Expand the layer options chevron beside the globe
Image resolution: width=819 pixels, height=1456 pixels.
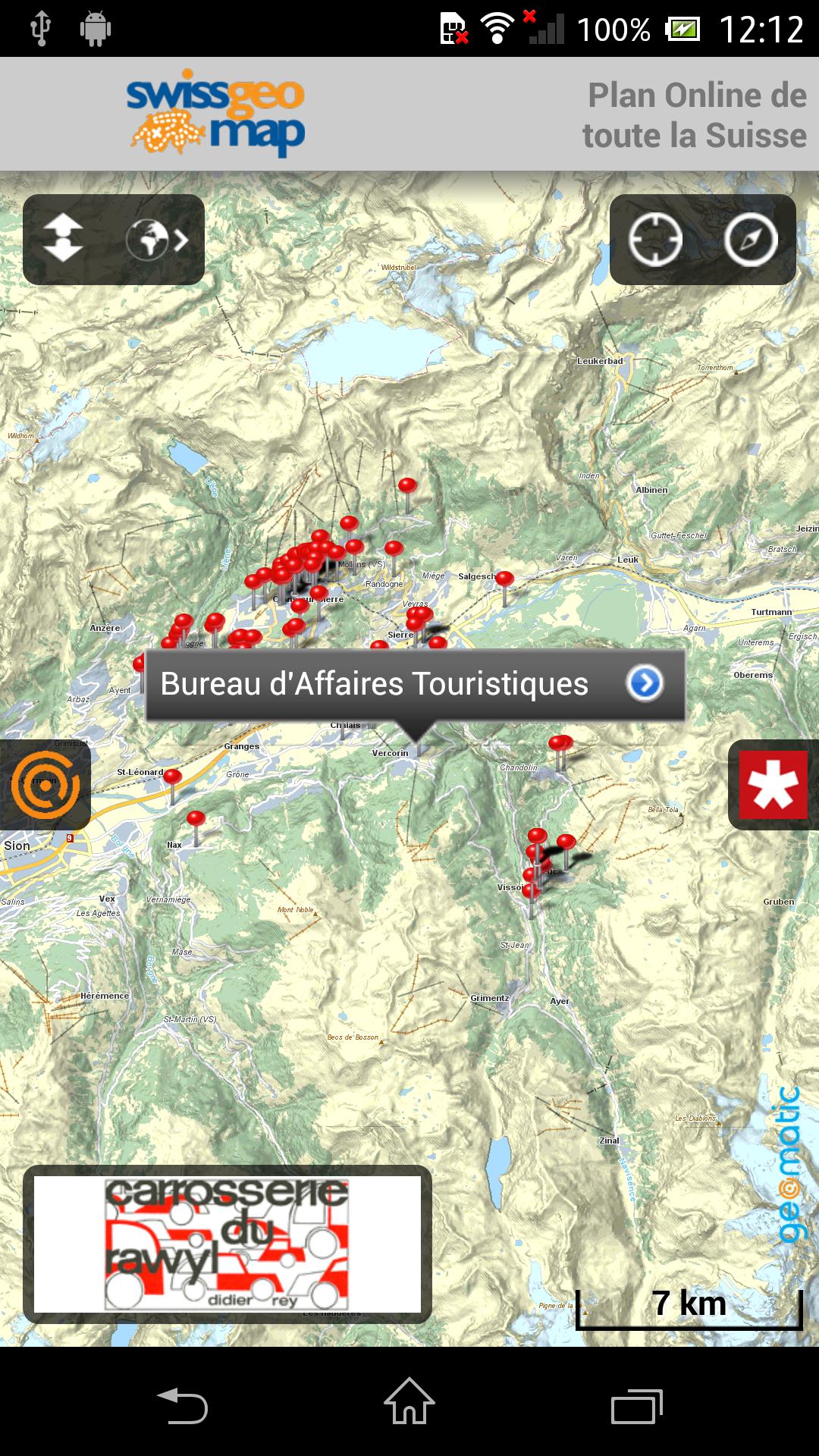[182, 239]
